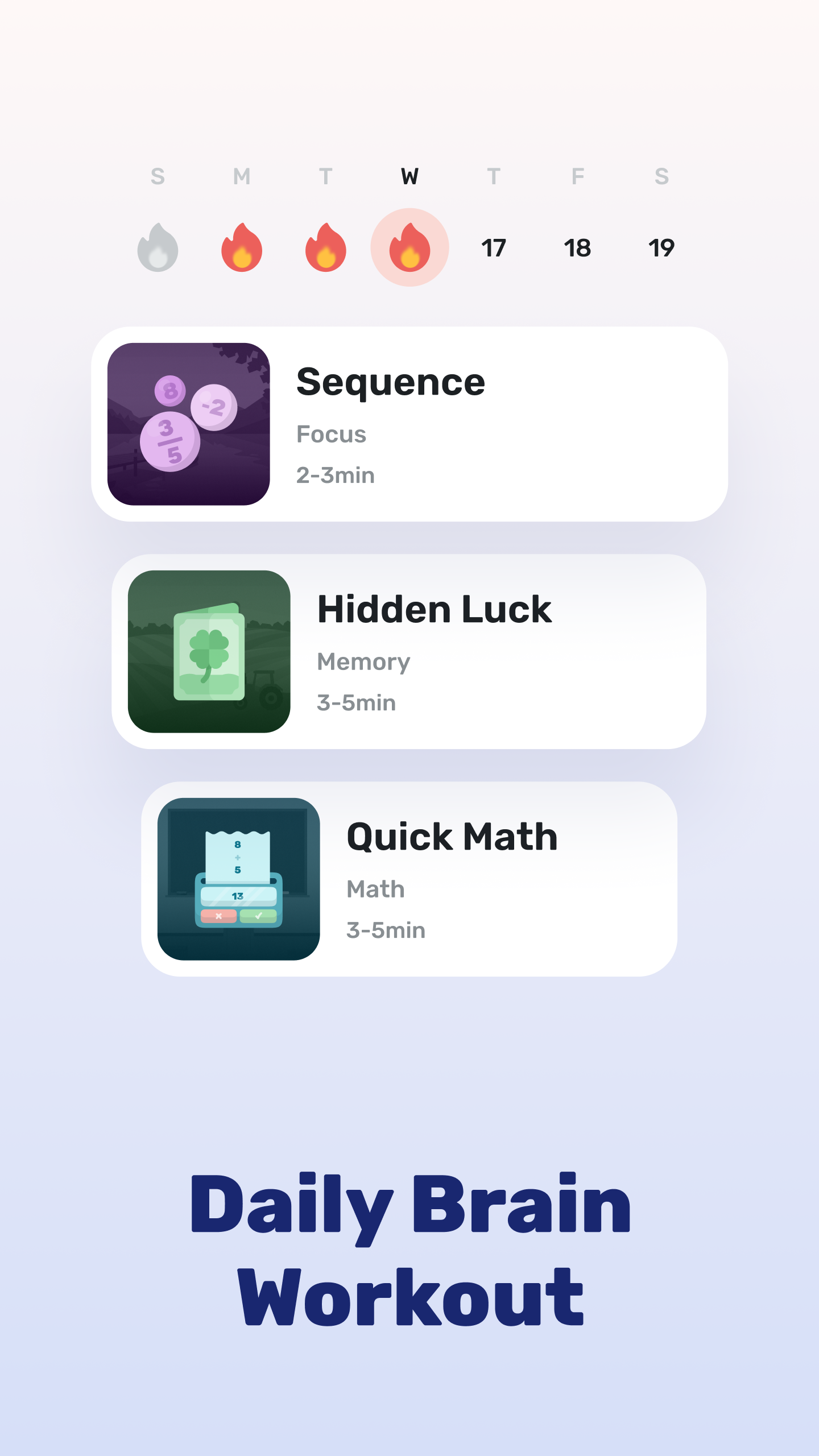Tap Wednesday's highlighted flame streak icon
This screenshot has width=819, height=1456.
point(409,247)
